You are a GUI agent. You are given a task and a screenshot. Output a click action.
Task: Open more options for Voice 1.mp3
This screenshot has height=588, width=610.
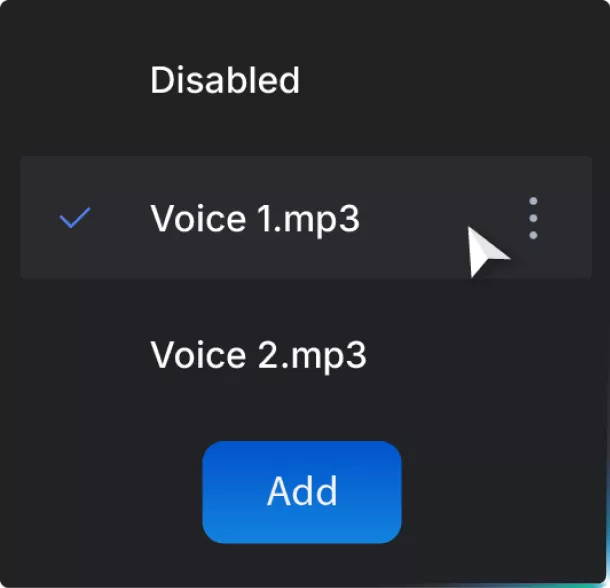[x=533, y=218]
